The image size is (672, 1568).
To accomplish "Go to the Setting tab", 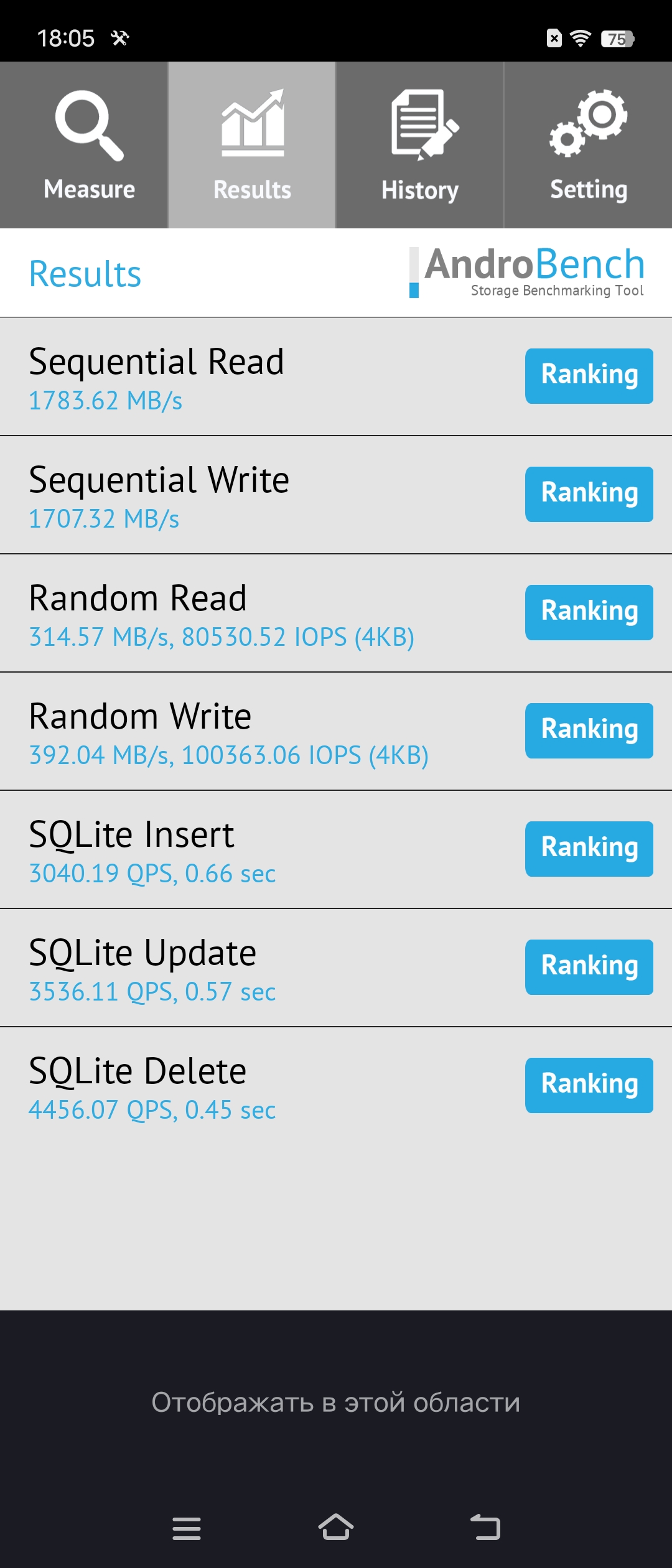I will click(x=588, y=145).
